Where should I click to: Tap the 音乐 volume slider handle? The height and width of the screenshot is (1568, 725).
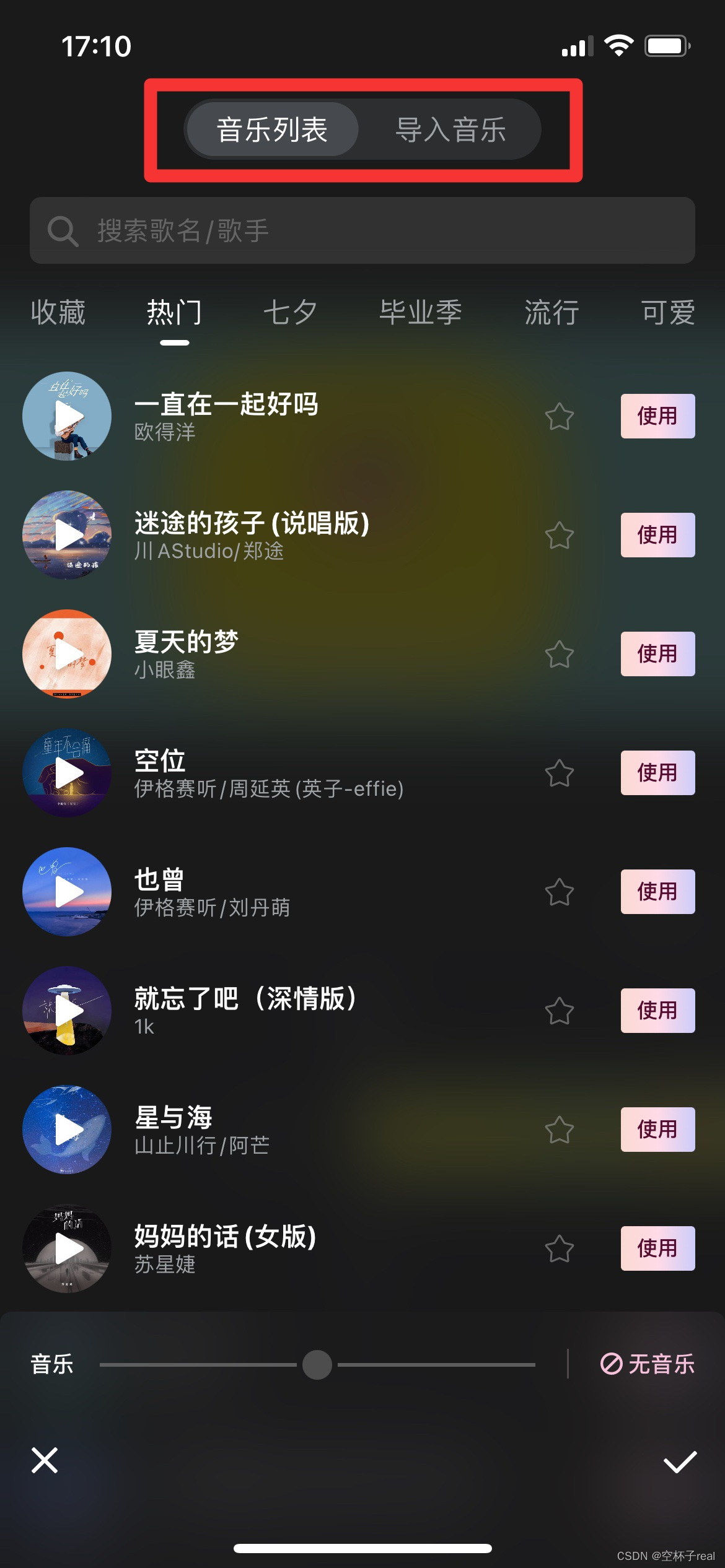point(317,1364)
